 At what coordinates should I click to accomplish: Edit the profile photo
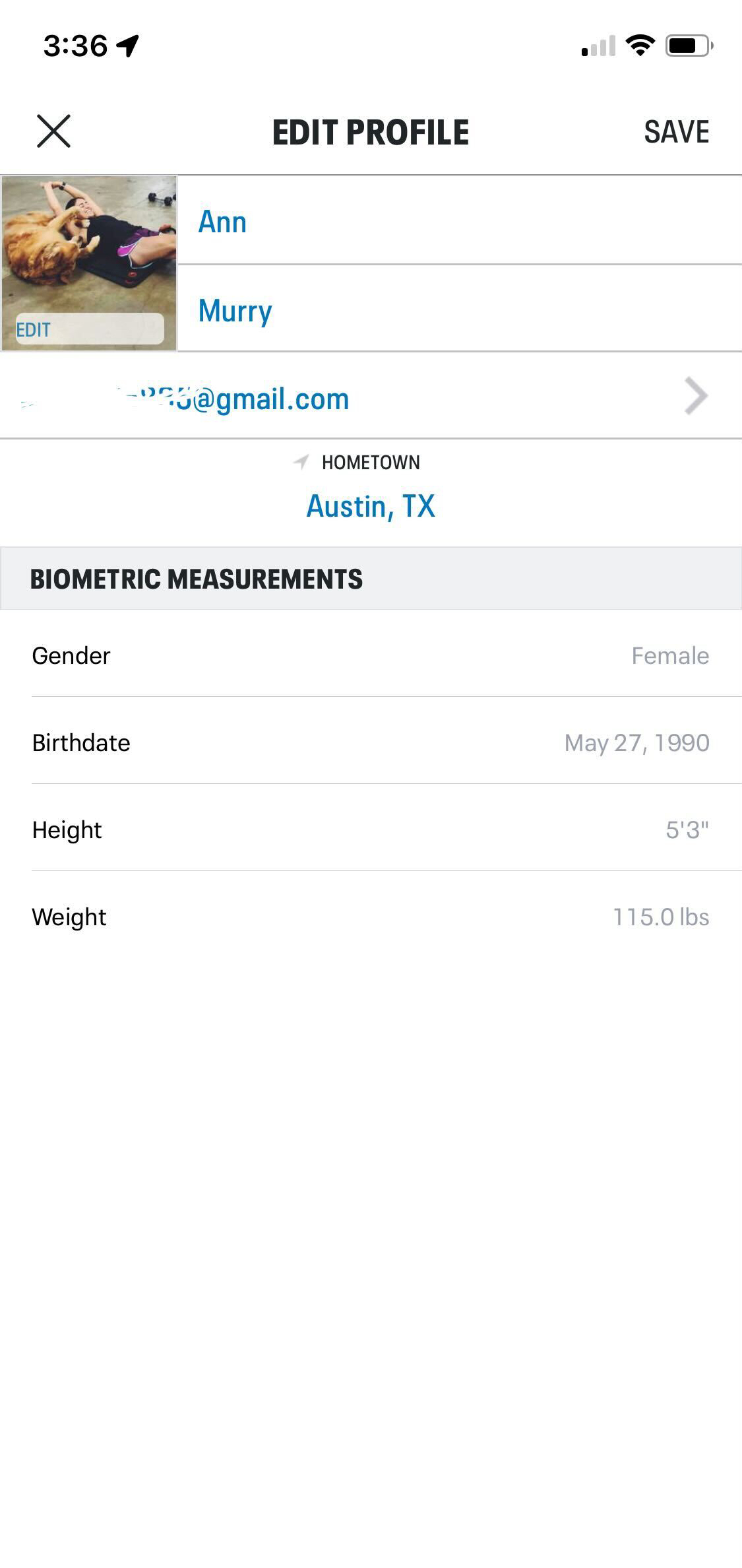(x=89, y=329)
